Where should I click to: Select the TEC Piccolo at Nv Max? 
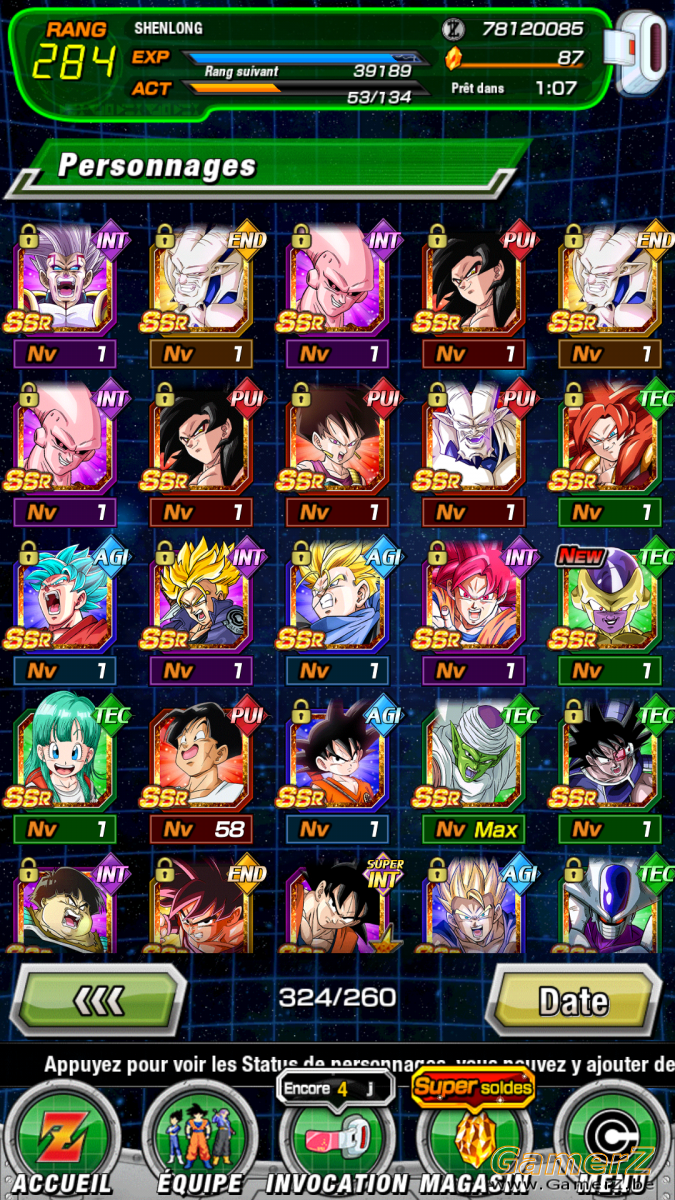coord(472,772)
